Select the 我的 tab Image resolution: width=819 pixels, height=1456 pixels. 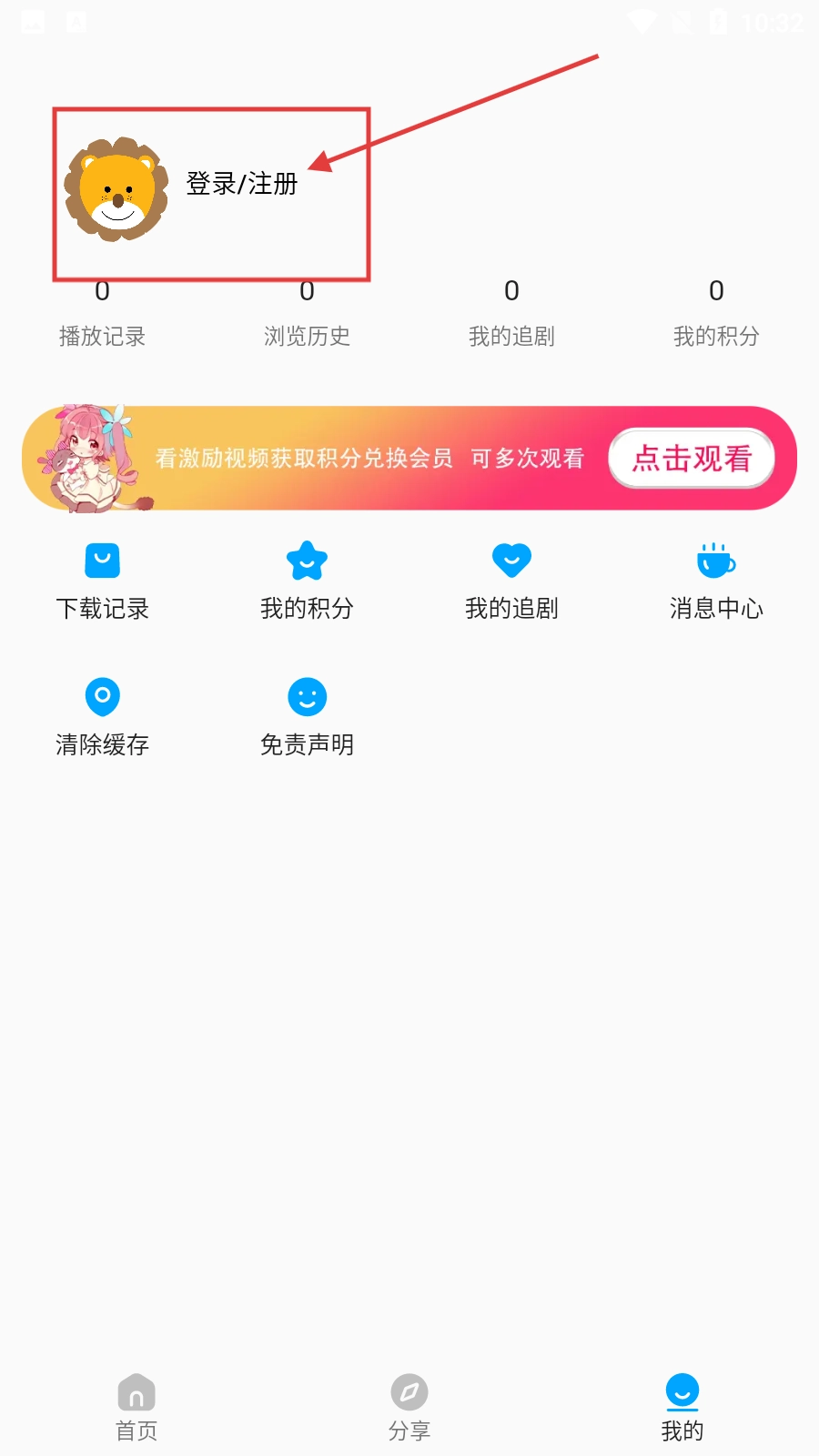click(x=682, y=1408)
